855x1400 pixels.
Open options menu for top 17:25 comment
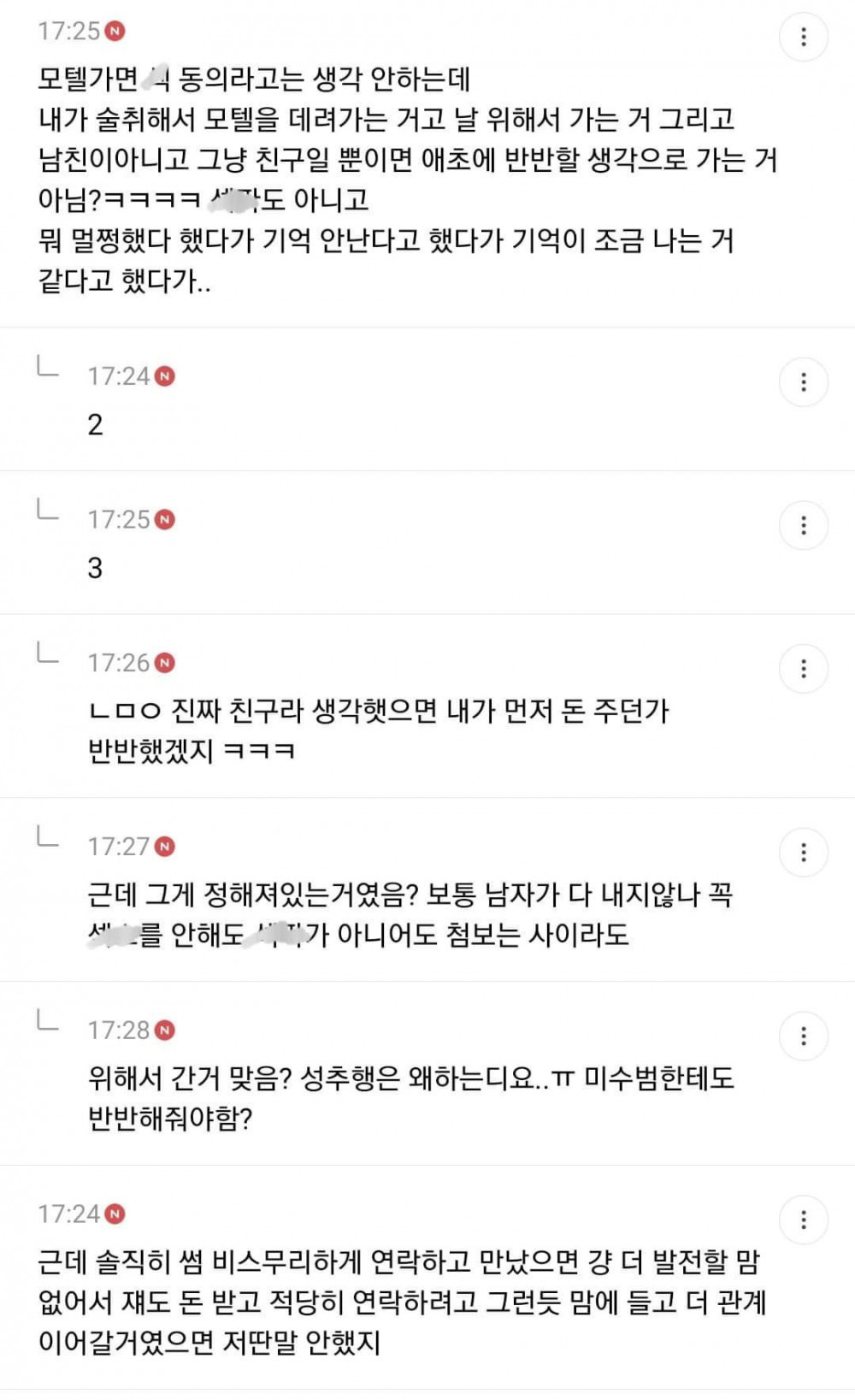click(803, 37)
